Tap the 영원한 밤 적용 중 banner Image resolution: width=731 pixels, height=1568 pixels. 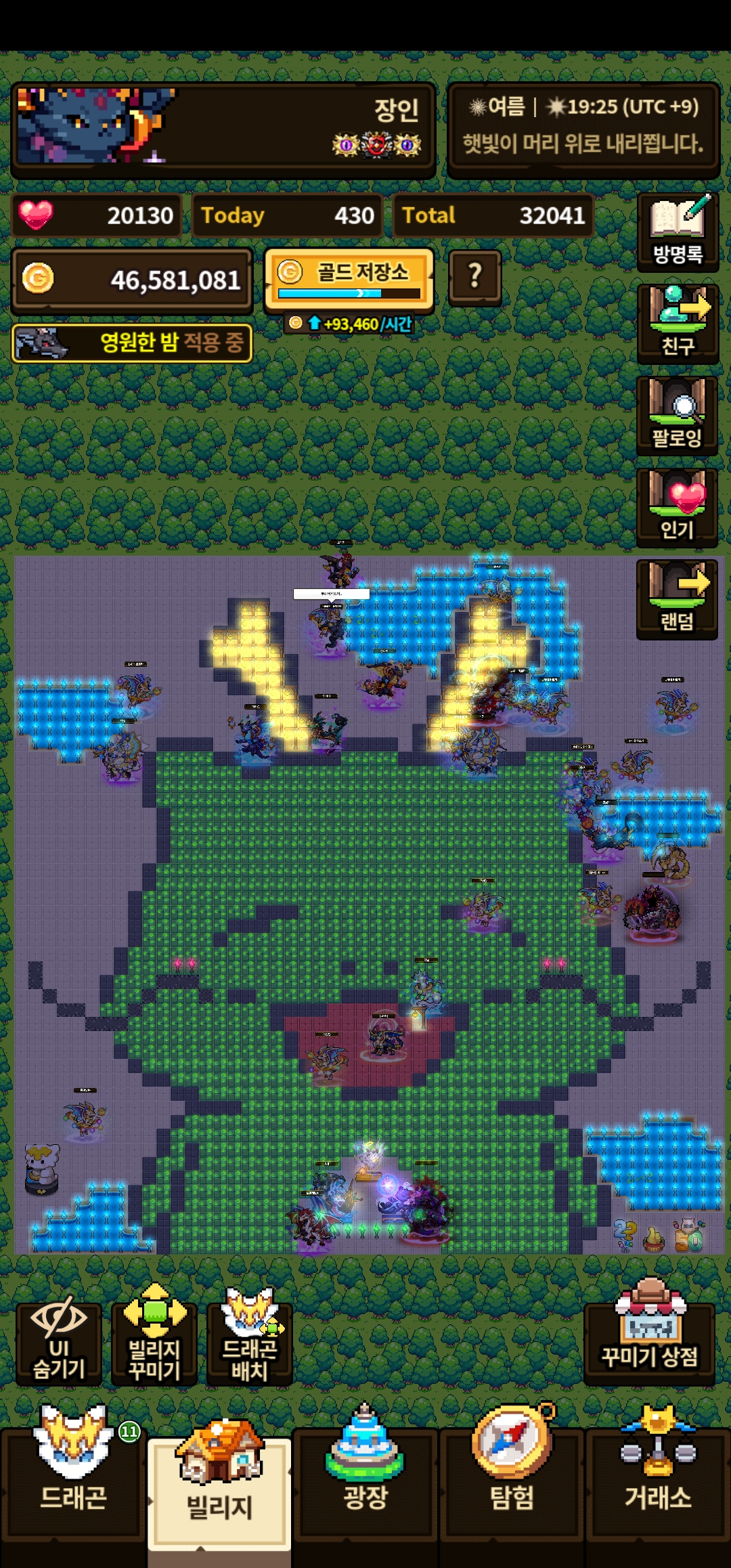pyautogui.click(x=132, y=343)
